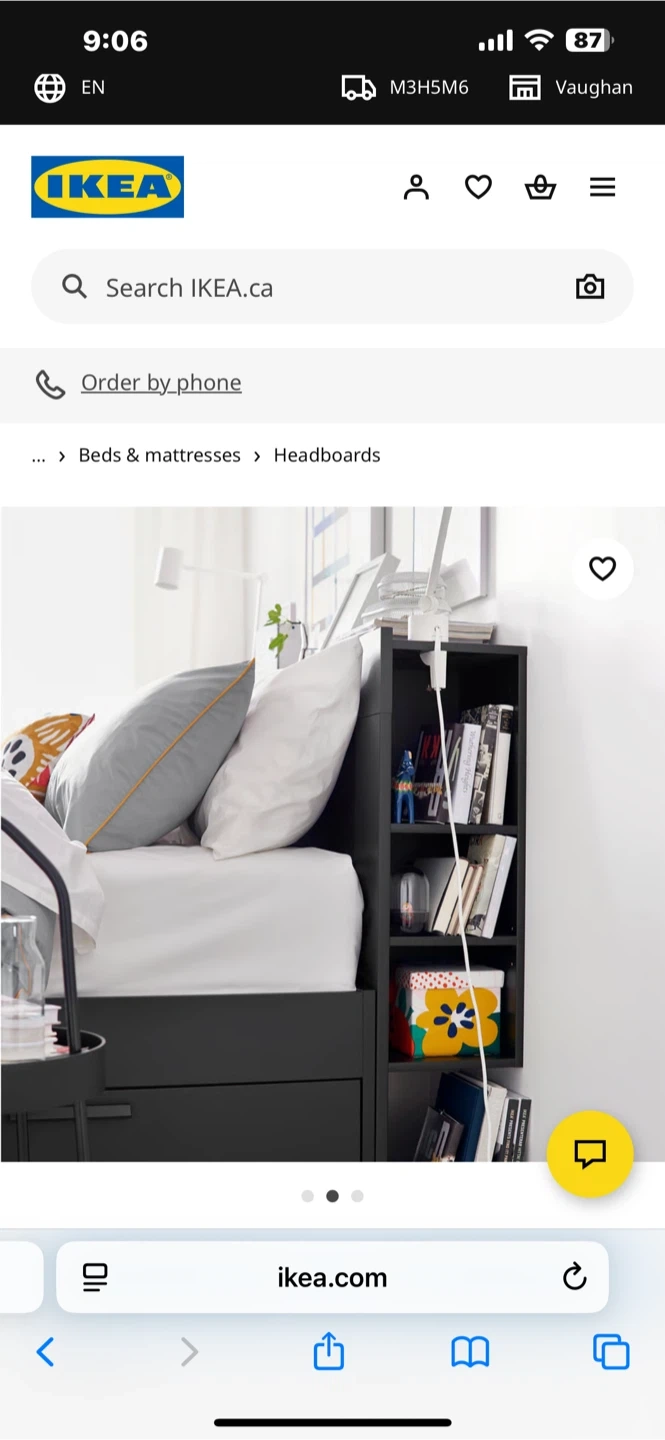Go to Beds & mattresses breadcrumb

pos(160,455)
